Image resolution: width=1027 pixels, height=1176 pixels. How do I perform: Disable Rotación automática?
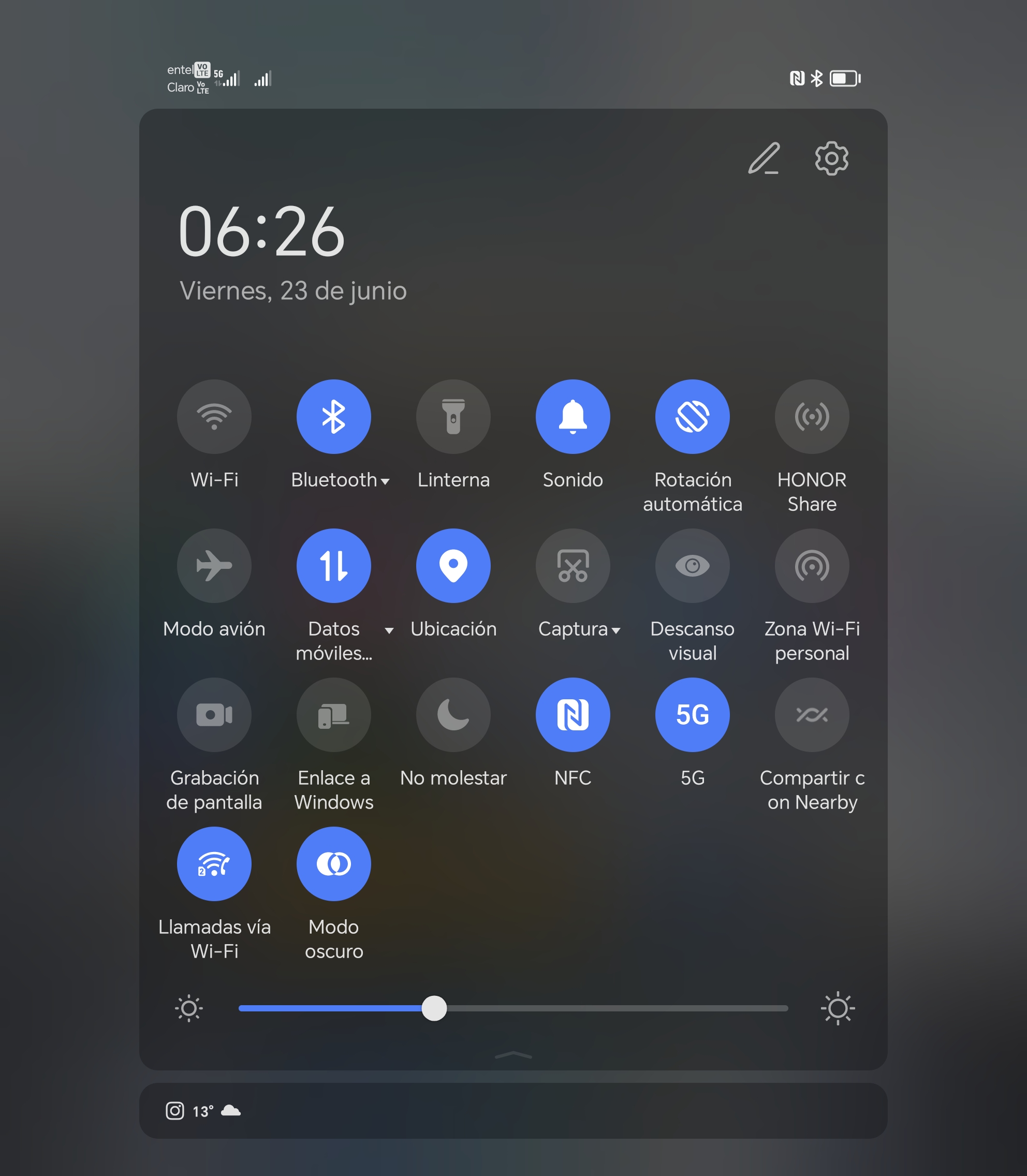pos(692,417)
